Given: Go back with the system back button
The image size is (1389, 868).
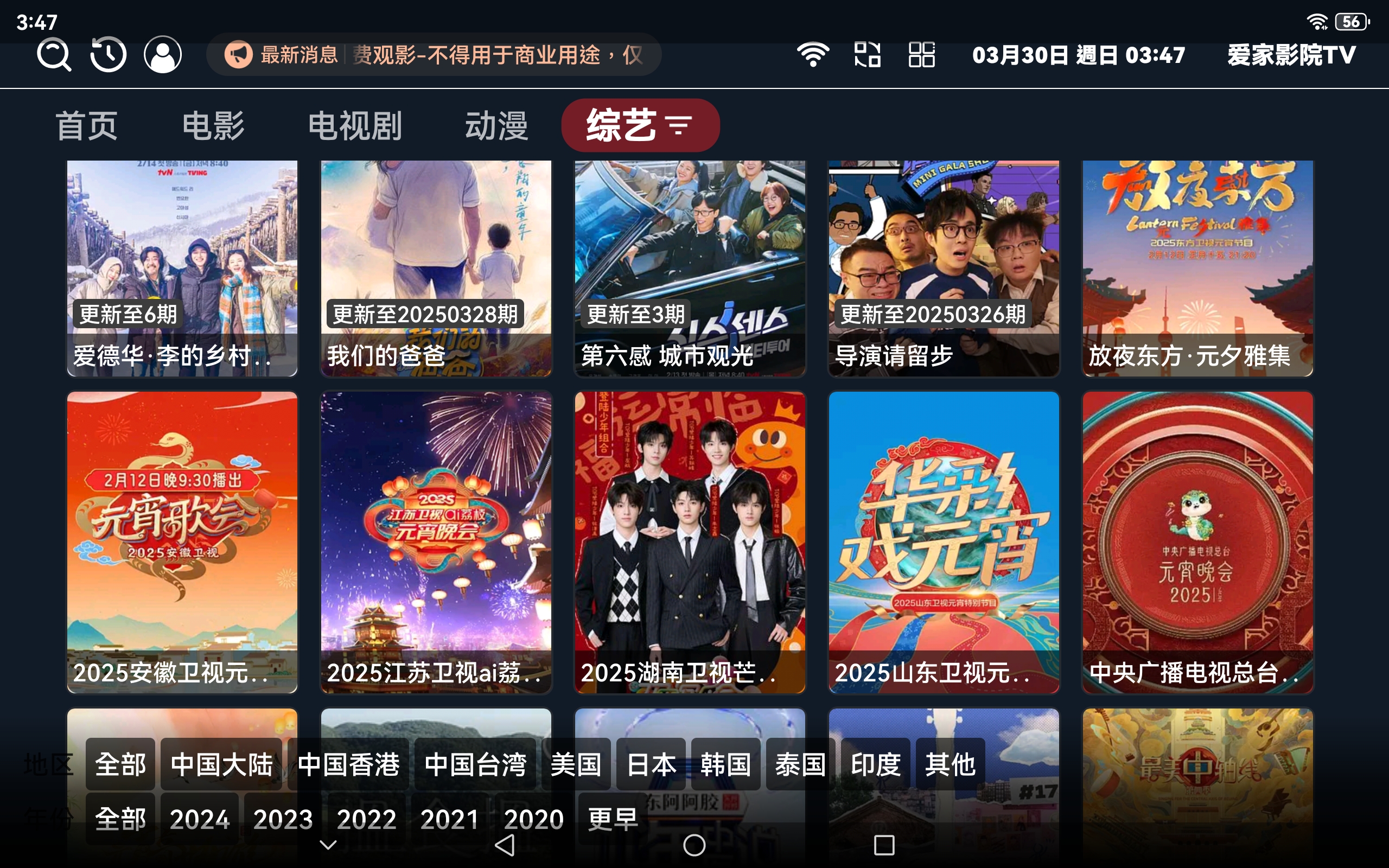Looking at the screenshot, I should coord(505,845).
